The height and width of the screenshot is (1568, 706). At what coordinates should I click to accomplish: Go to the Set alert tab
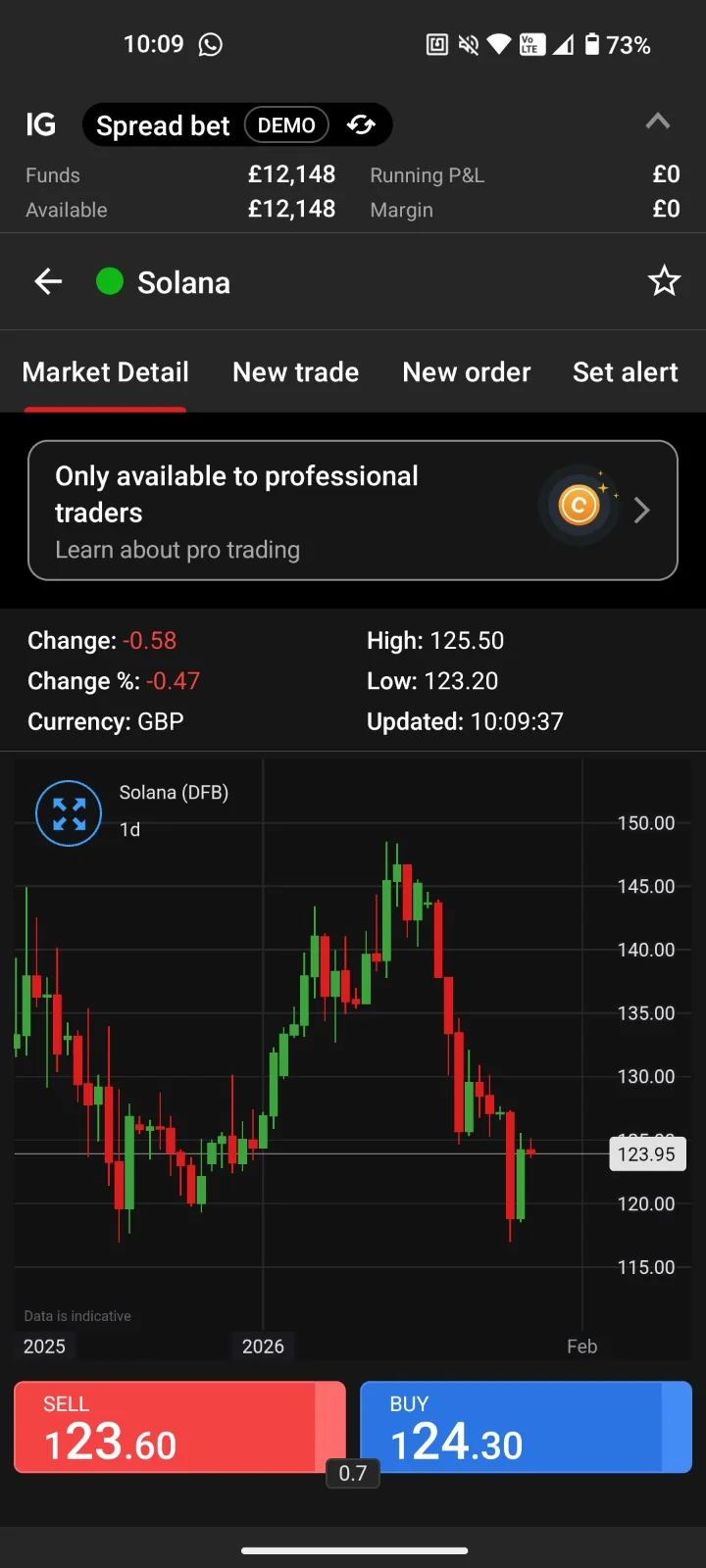tap(625, 372)
